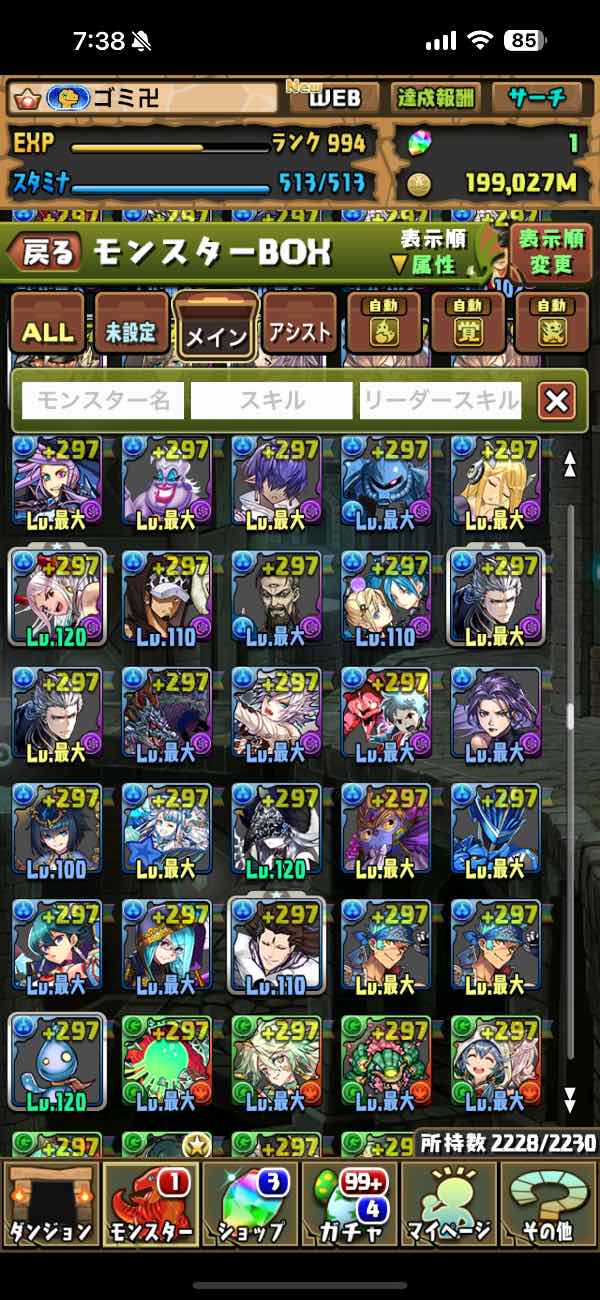Tap the モンスター名 search field
600x1300 pixels.
(x=103, y=401)
